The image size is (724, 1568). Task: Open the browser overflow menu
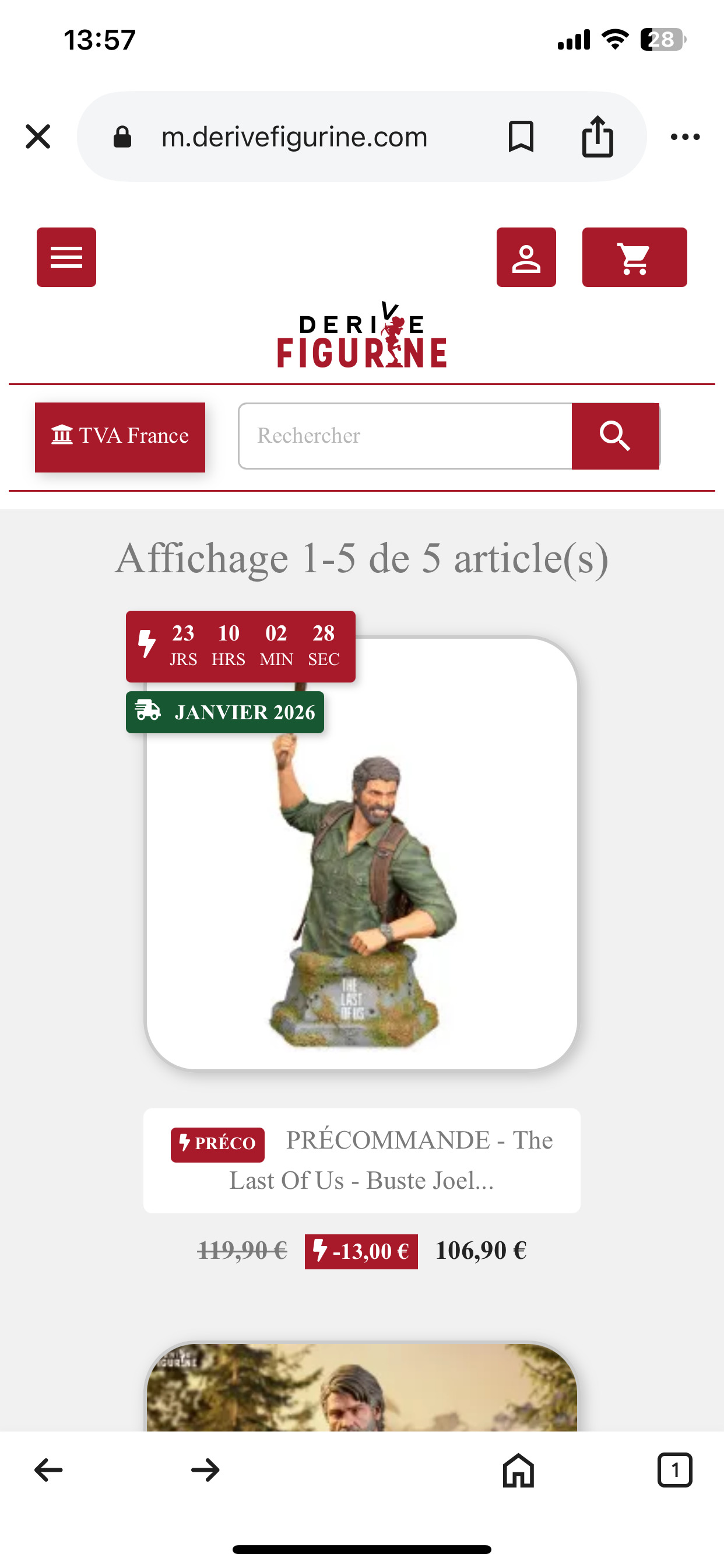(x=685, y=136)
